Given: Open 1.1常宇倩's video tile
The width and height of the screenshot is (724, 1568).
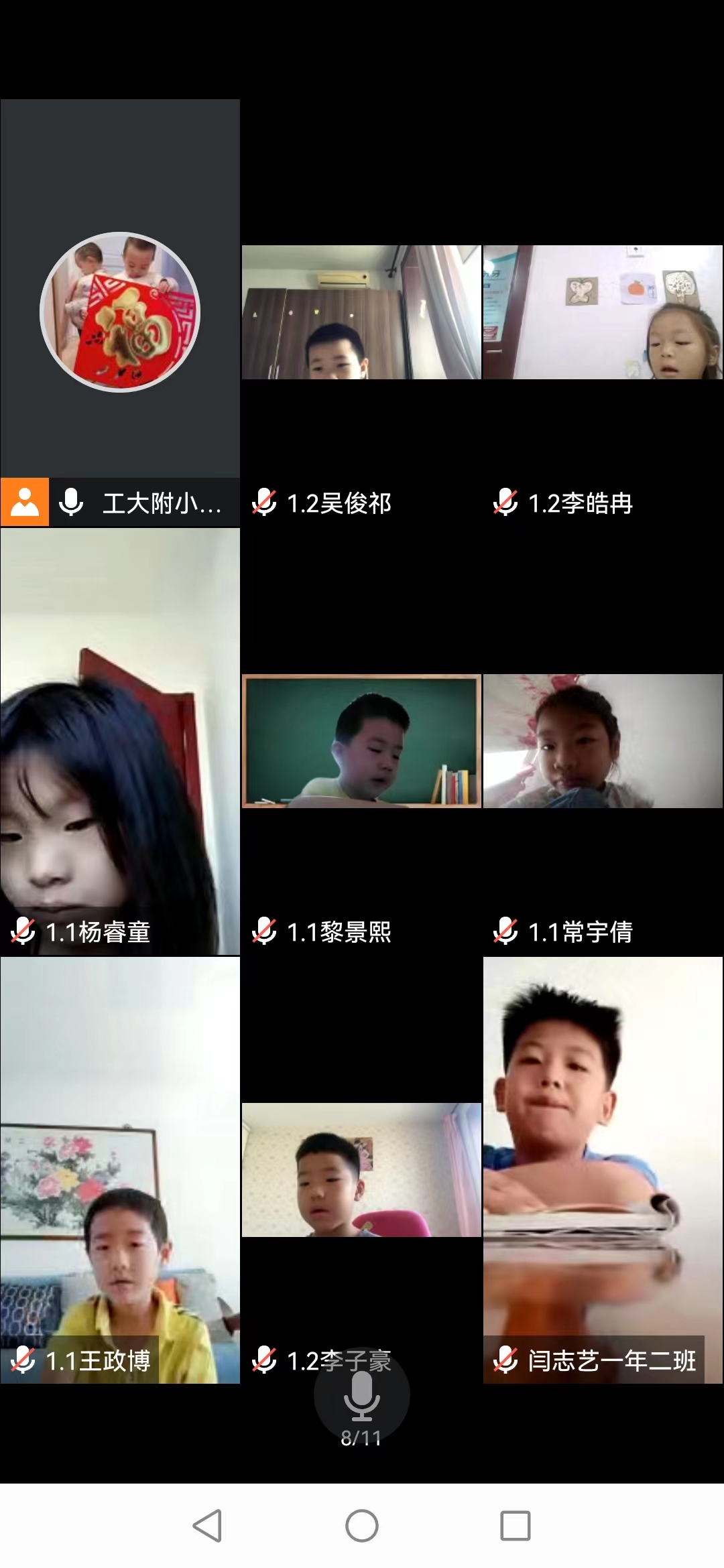Looking at the screenshot, I should 603,740.
